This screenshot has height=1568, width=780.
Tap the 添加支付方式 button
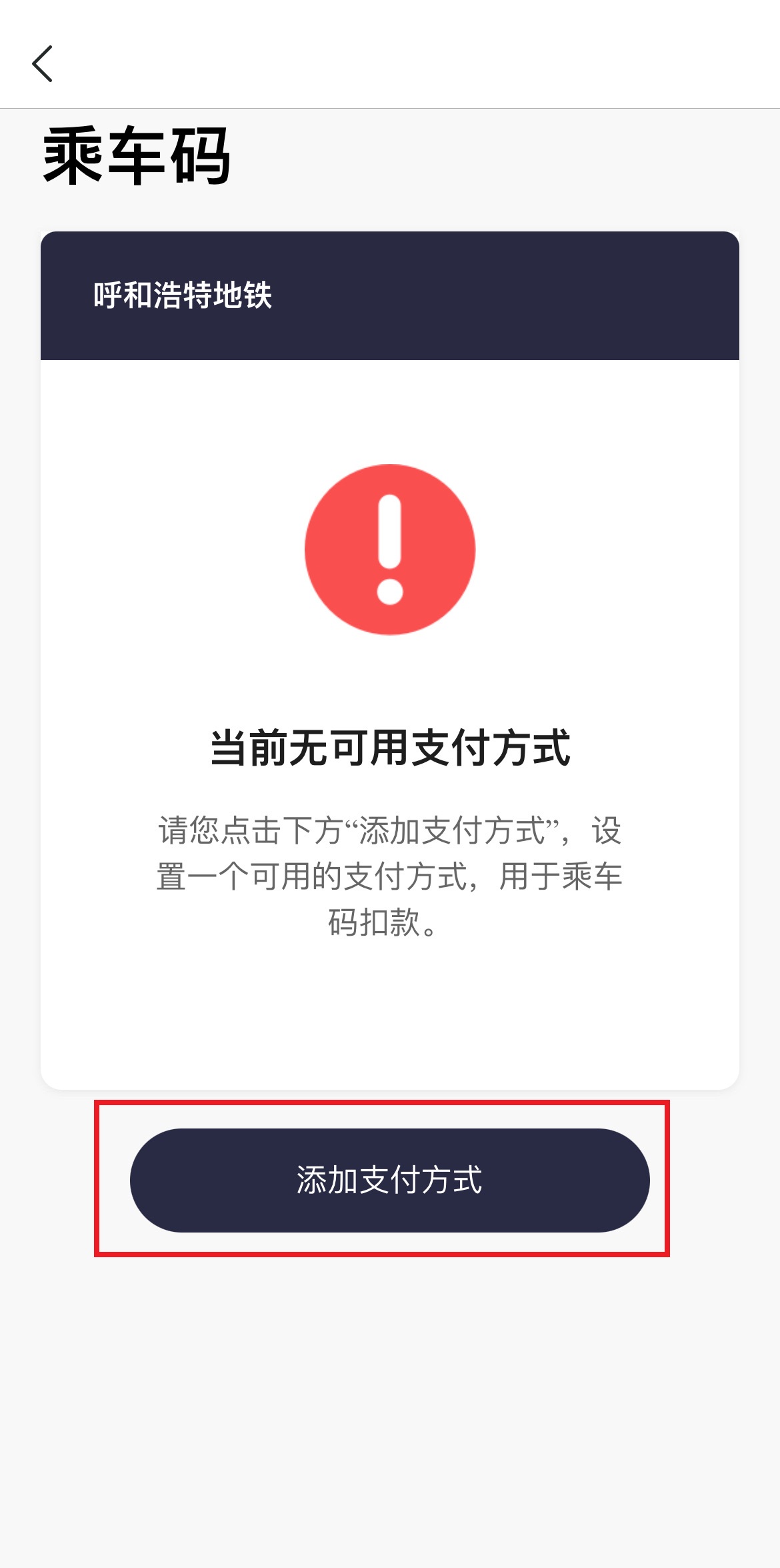[390, 1180]
